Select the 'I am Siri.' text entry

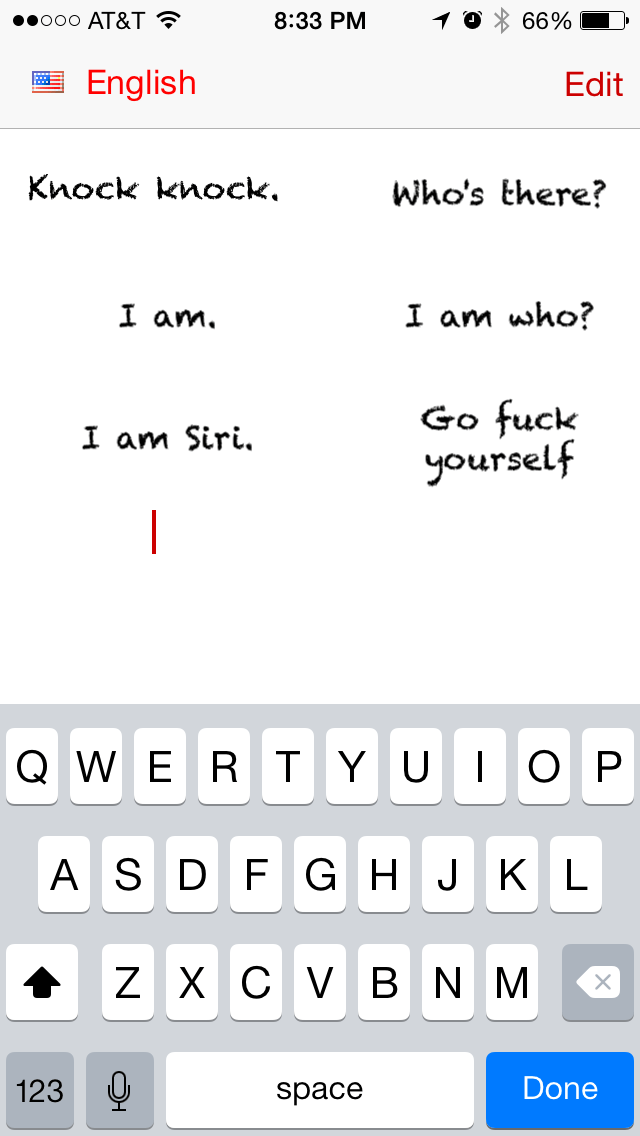(x=167, y=438)
